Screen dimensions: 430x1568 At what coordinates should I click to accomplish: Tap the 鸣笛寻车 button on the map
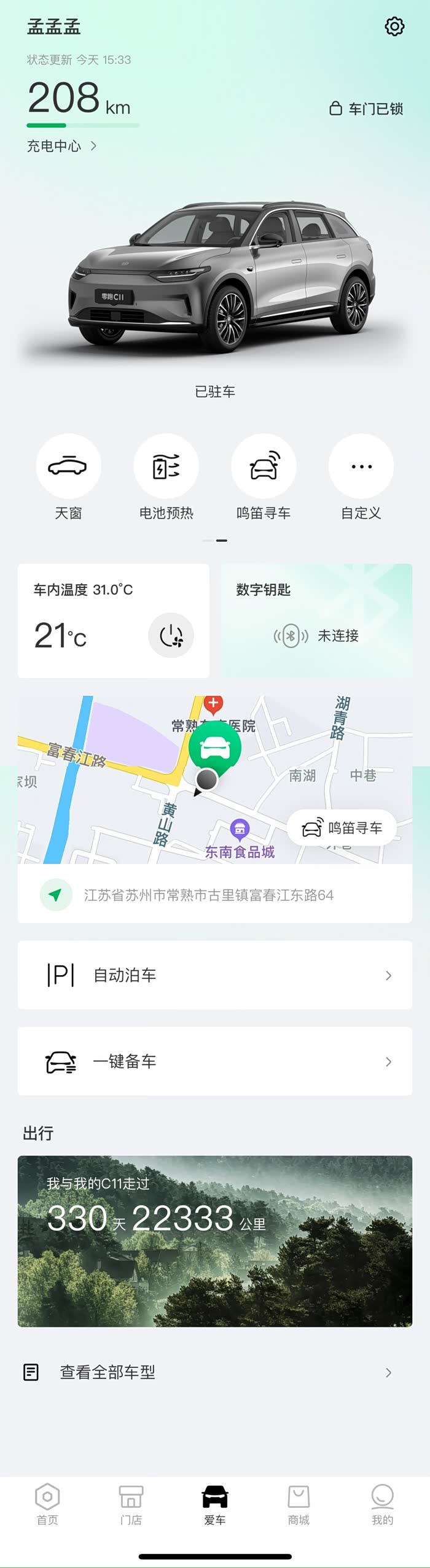pos(342,828)
